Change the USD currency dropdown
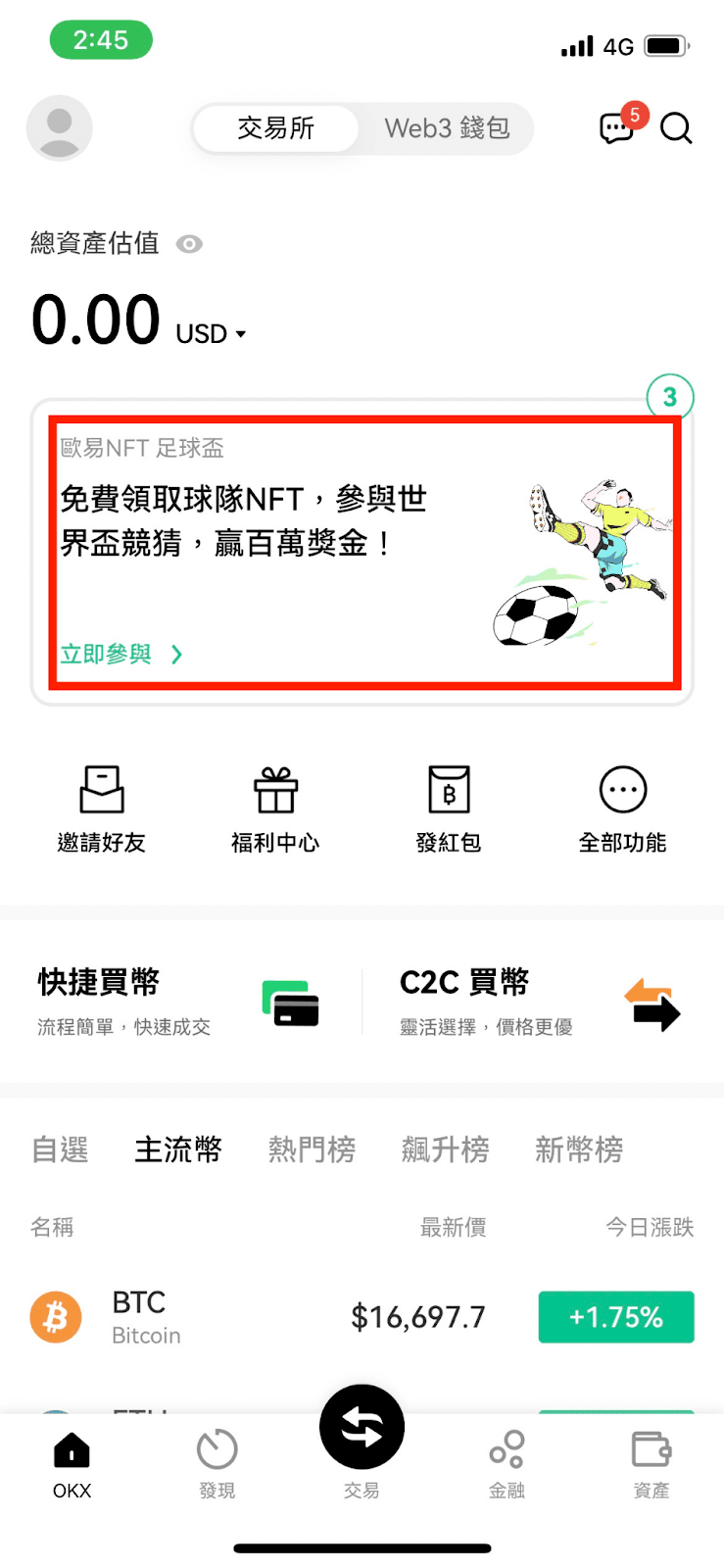The height and width of the screenshot is (1568, 724). coord(210,334)
